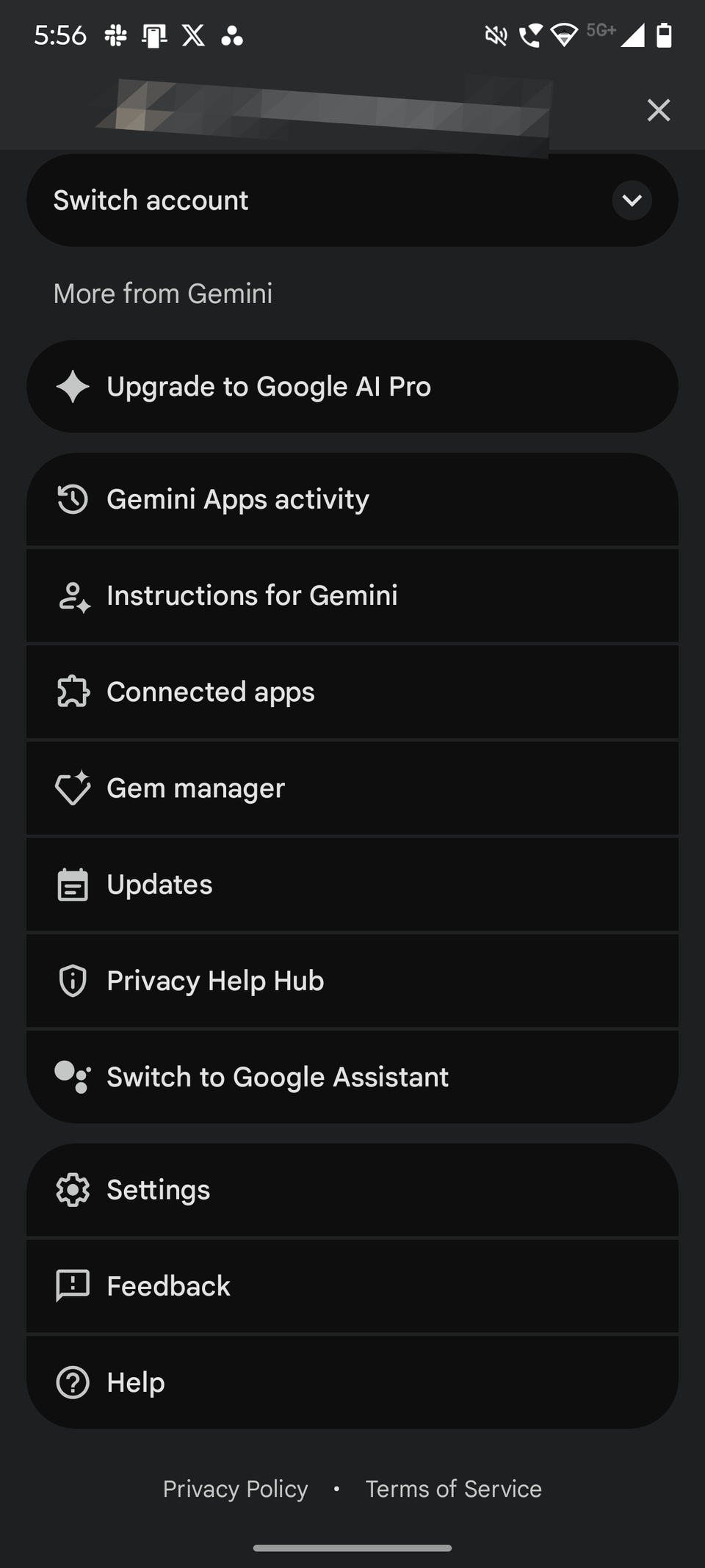
Task: Open the Privacy Help Hub shield icon
Action: [72, 981]
